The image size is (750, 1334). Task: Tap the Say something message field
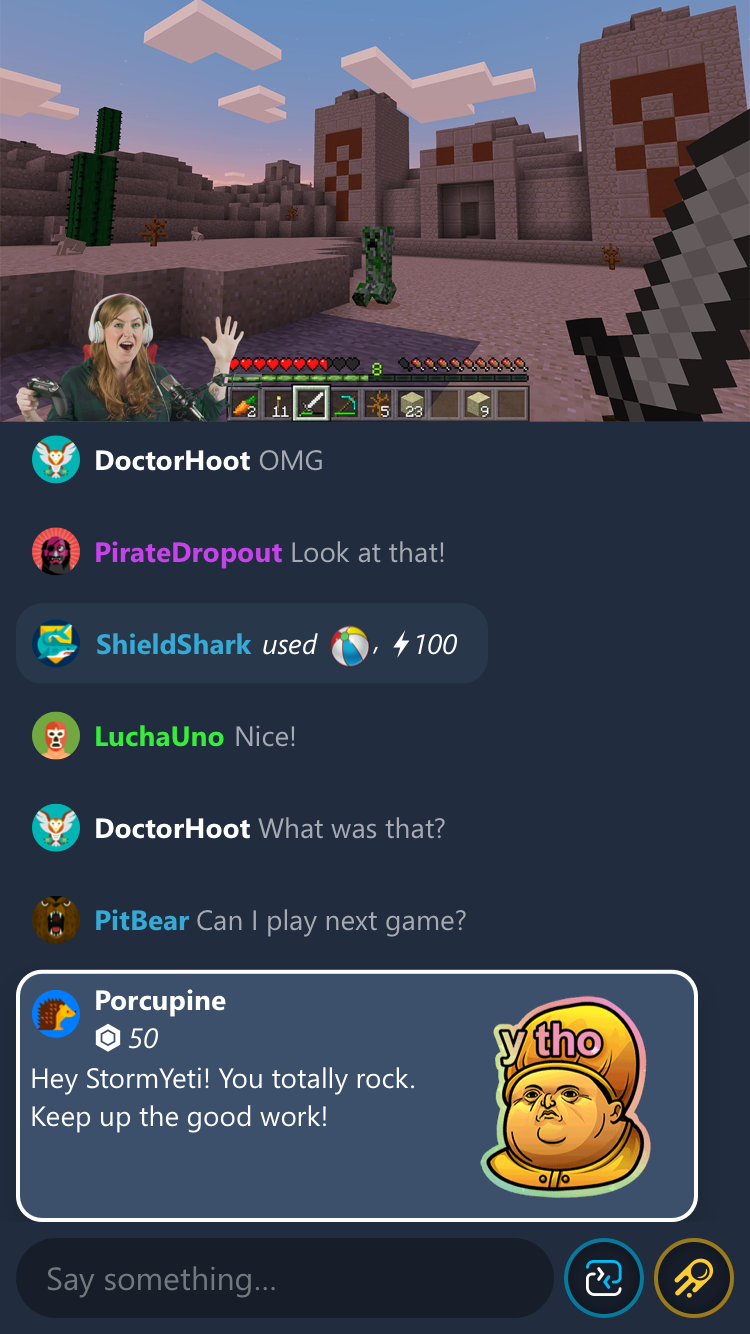[285, 1279]
